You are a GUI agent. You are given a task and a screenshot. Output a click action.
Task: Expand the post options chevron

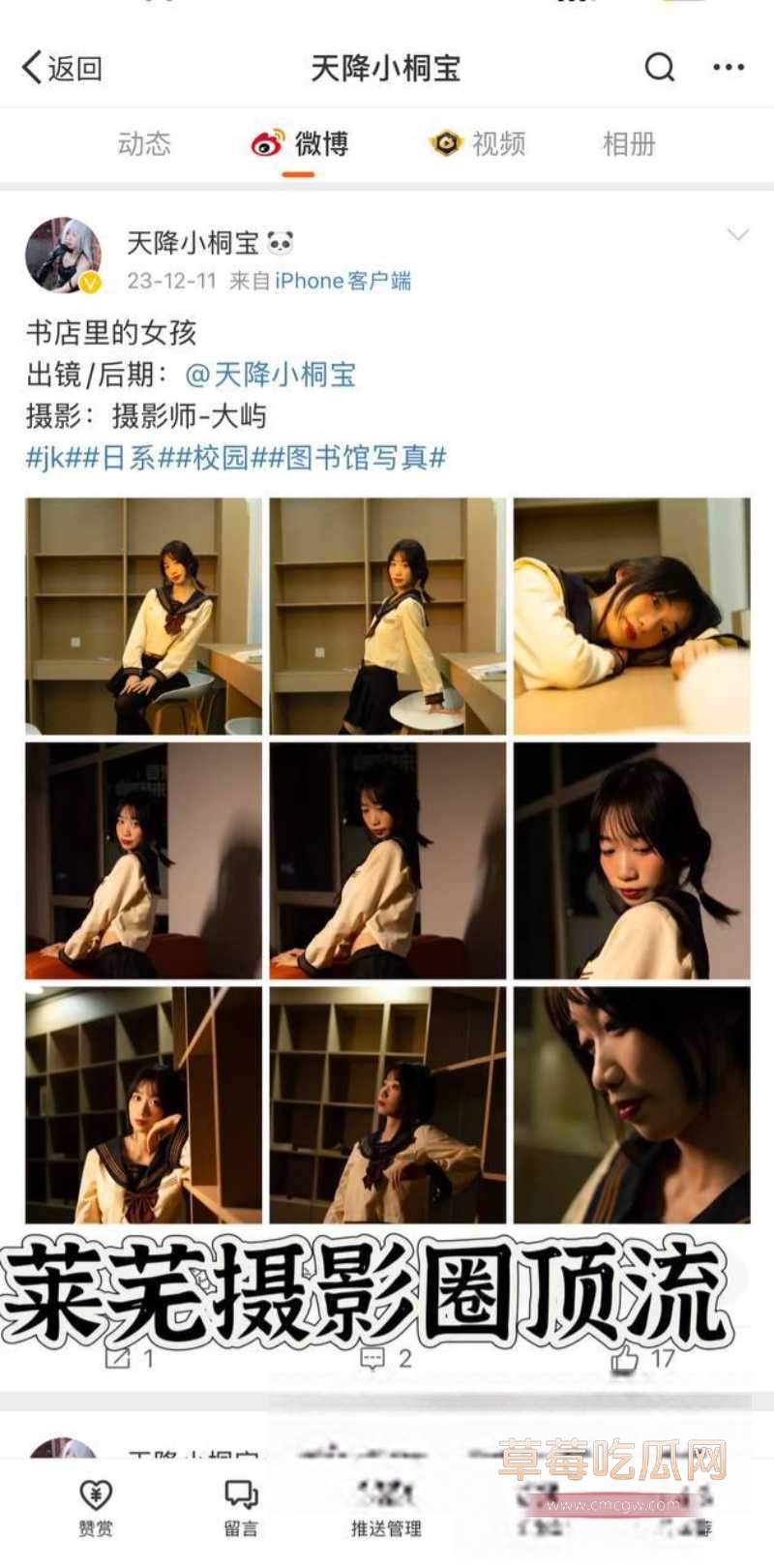(x=737, y=235)
